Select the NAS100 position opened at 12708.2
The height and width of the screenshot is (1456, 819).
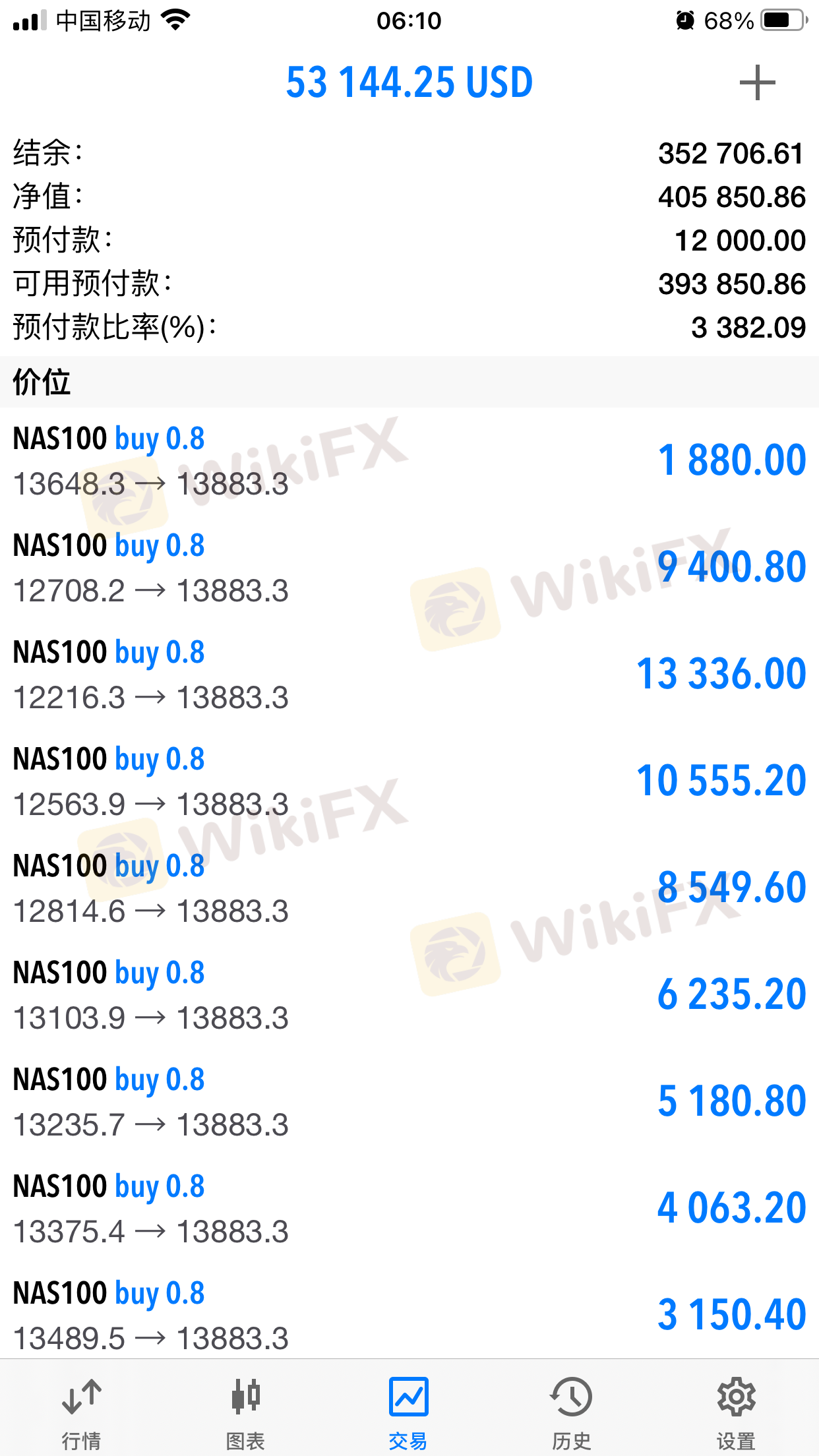coord(409,568)
